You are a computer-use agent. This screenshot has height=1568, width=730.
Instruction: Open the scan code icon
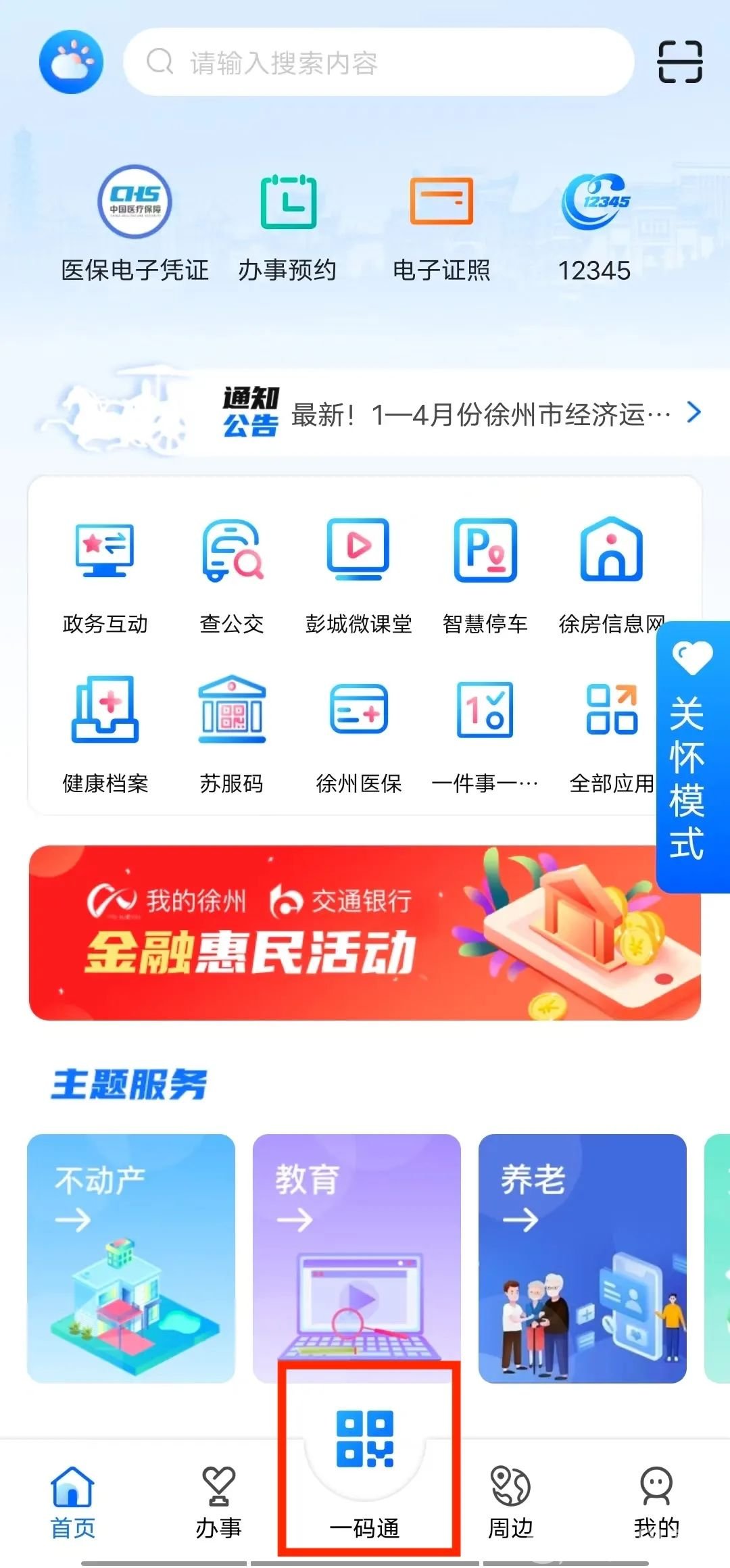(680, 62)
